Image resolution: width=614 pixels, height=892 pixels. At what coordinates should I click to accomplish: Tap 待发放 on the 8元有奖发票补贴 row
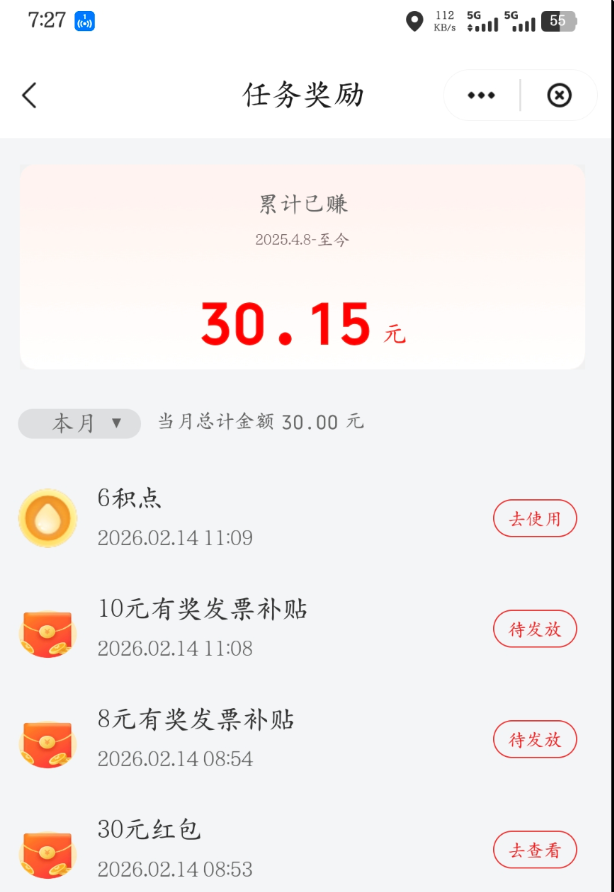[x=534, y=739]
